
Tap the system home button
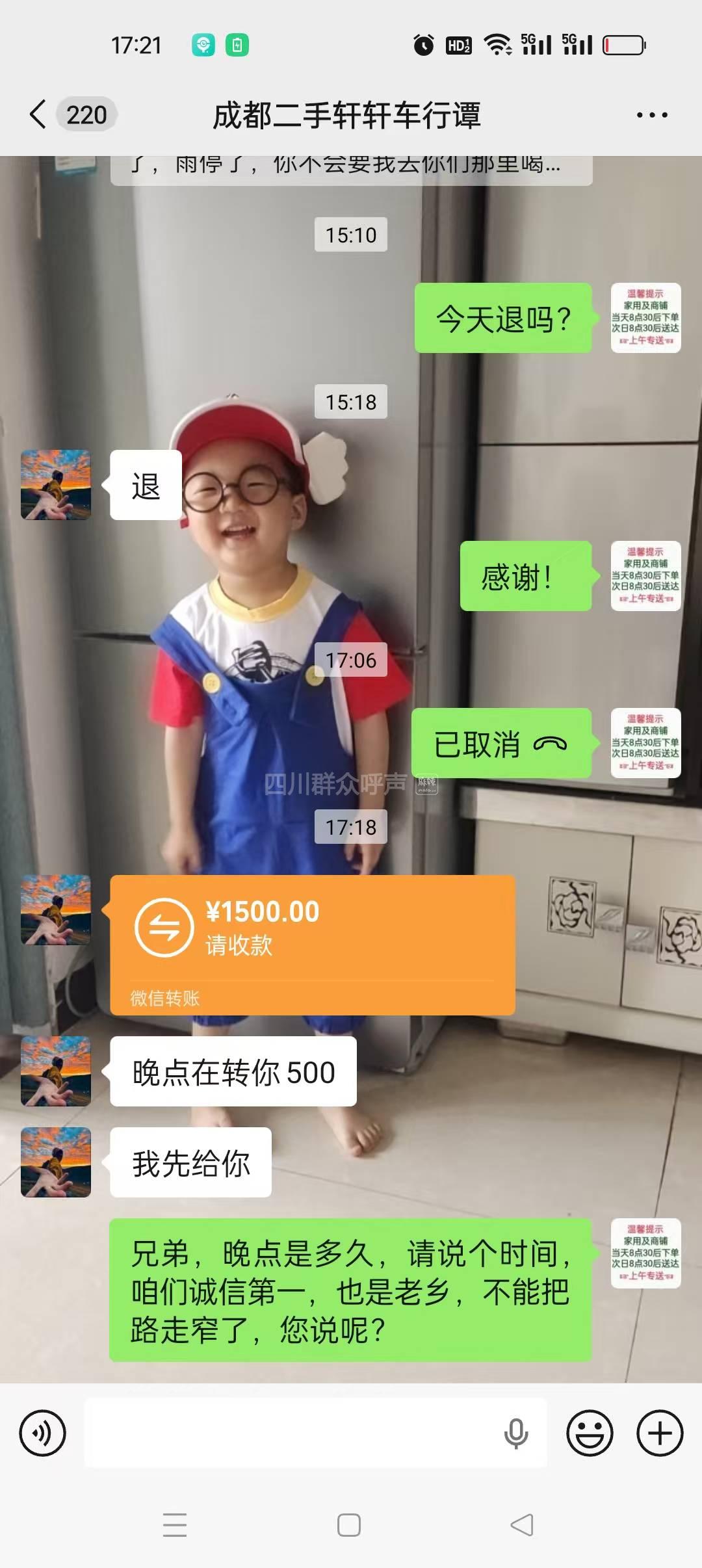349,1525
